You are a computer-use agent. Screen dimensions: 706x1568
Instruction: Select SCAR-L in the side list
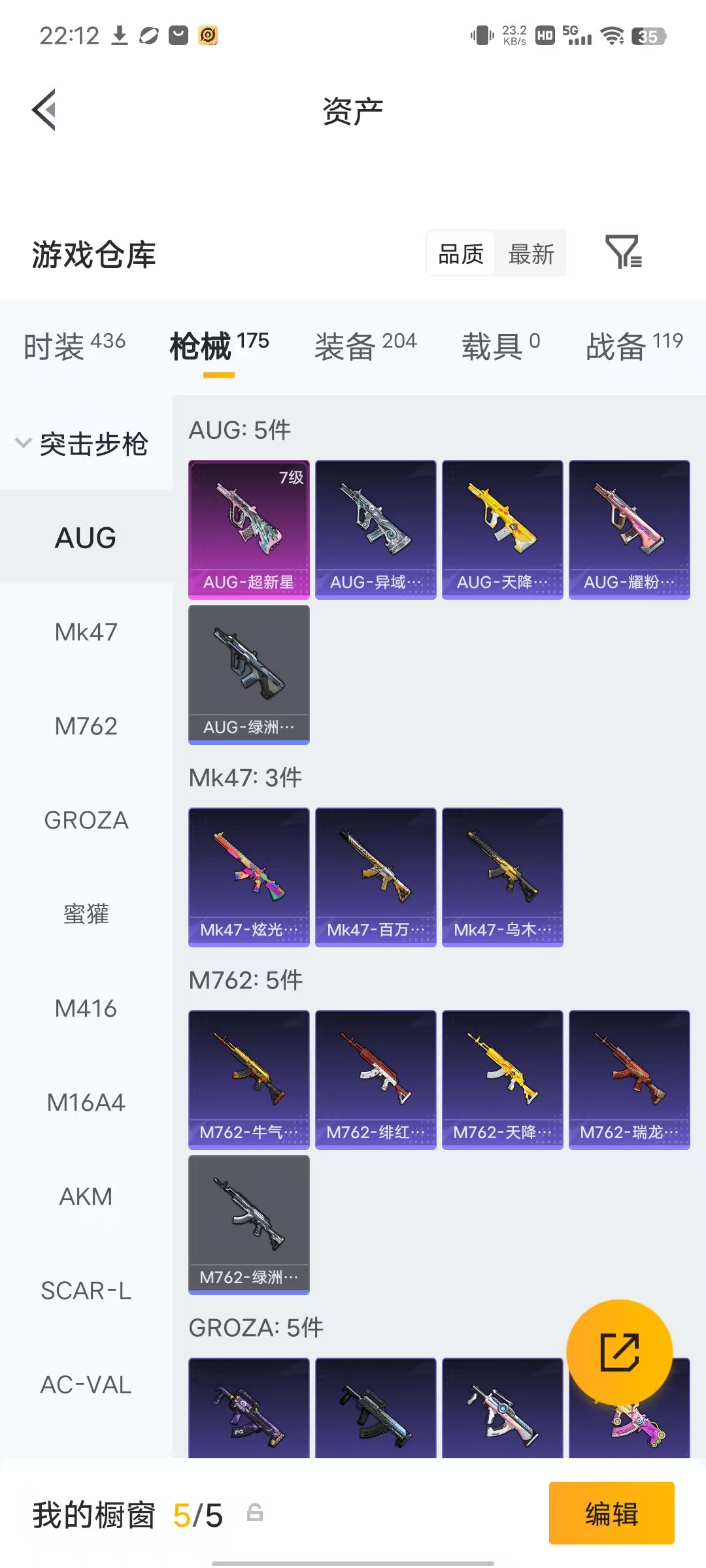pyautogui.click(x=86, y=1290)
